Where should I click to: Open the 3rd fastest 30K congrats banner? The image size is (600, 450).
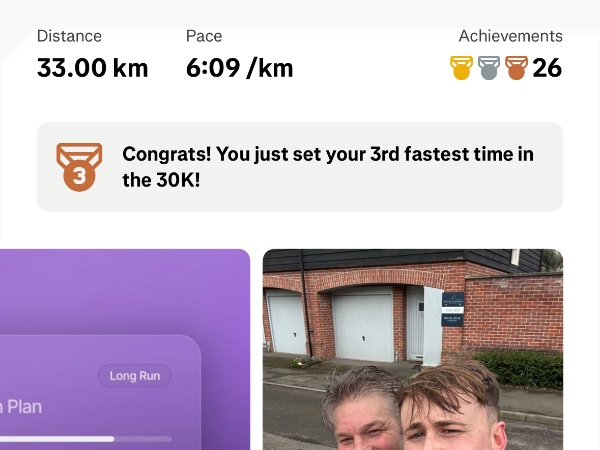(x=300, y=167)
